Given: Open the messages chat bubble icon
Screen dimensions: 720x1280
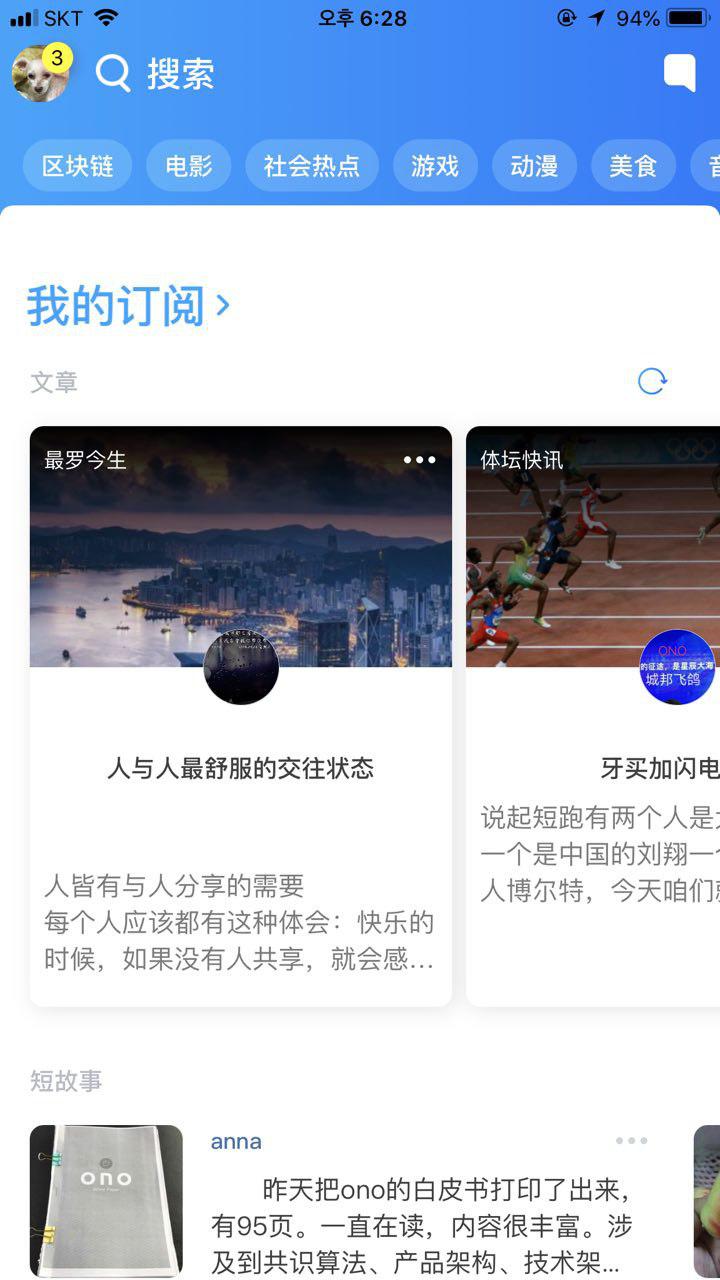Looking at the screenshot, I should [x=679, y=73].
